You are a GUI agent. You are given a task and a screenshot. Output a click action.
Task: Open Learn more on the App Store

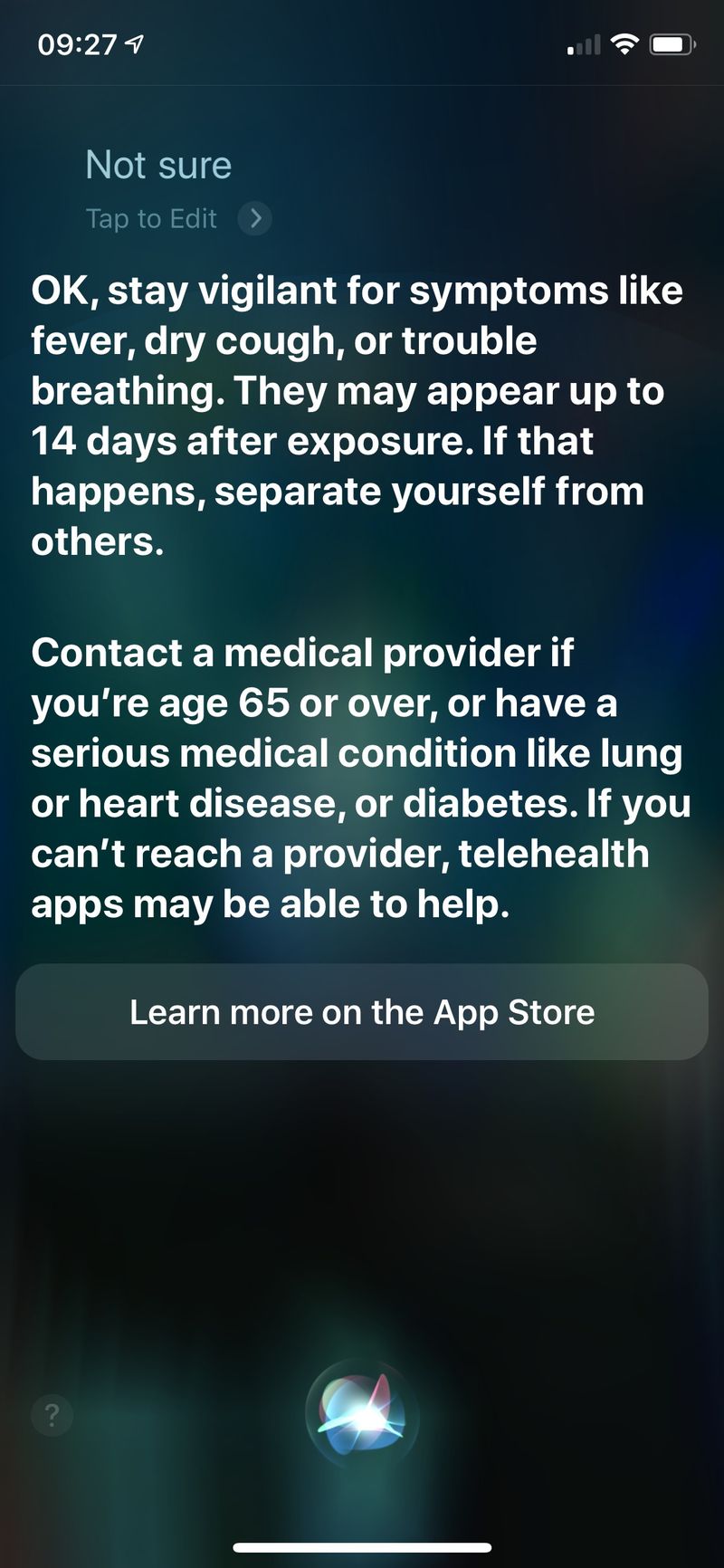[362, 1012]
